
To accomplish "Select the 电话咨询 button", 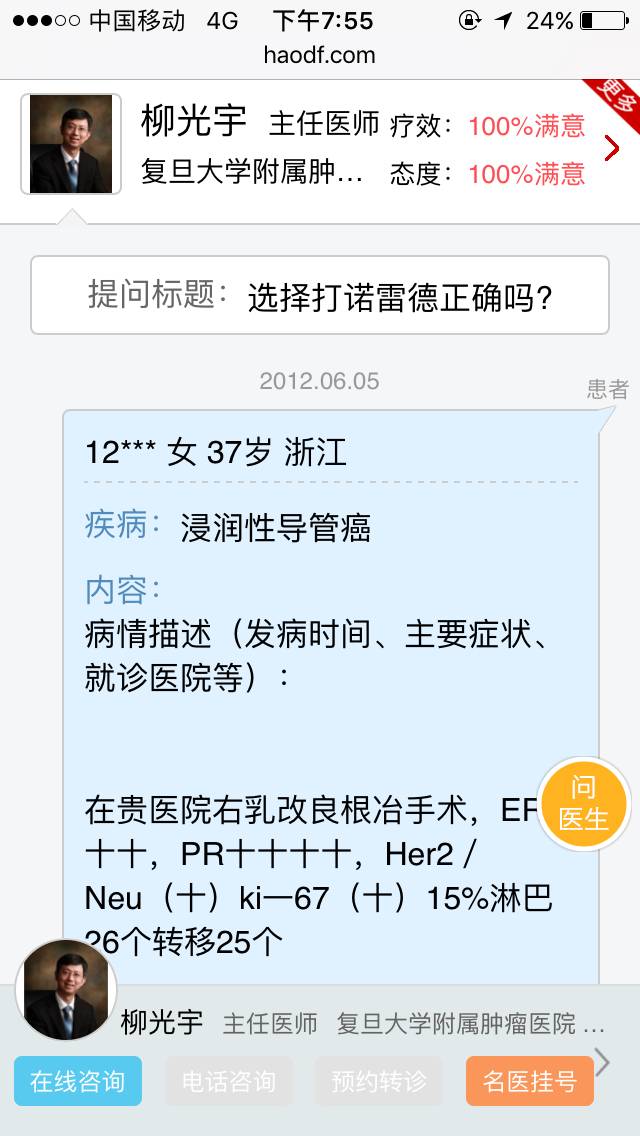I will (229, 1081).
